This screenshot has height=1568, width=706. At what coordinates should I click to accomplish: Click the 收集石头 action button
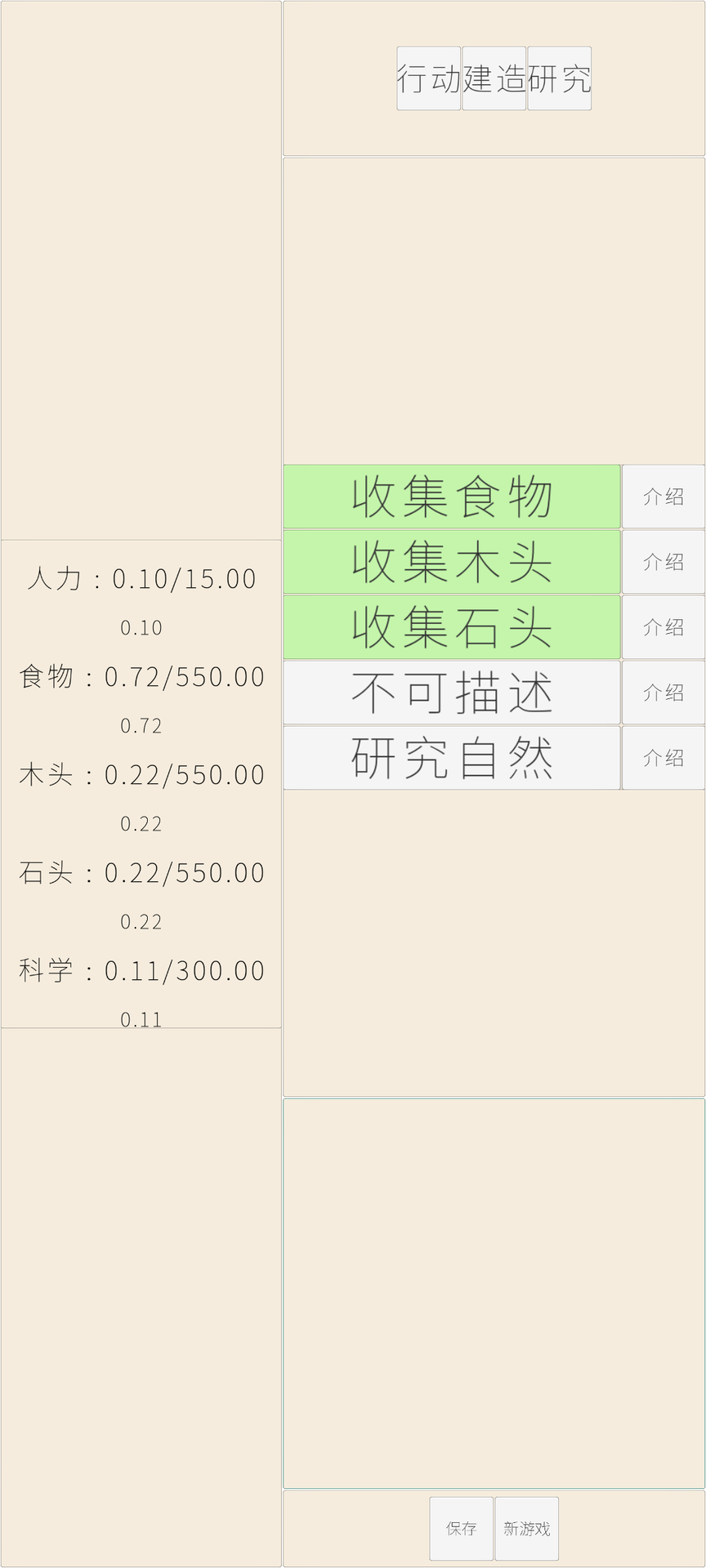(451, 626)
